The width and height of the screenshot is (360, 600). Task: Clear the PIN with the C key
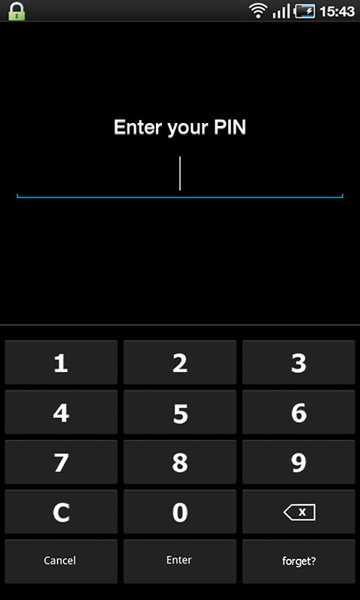coord(61,512)
